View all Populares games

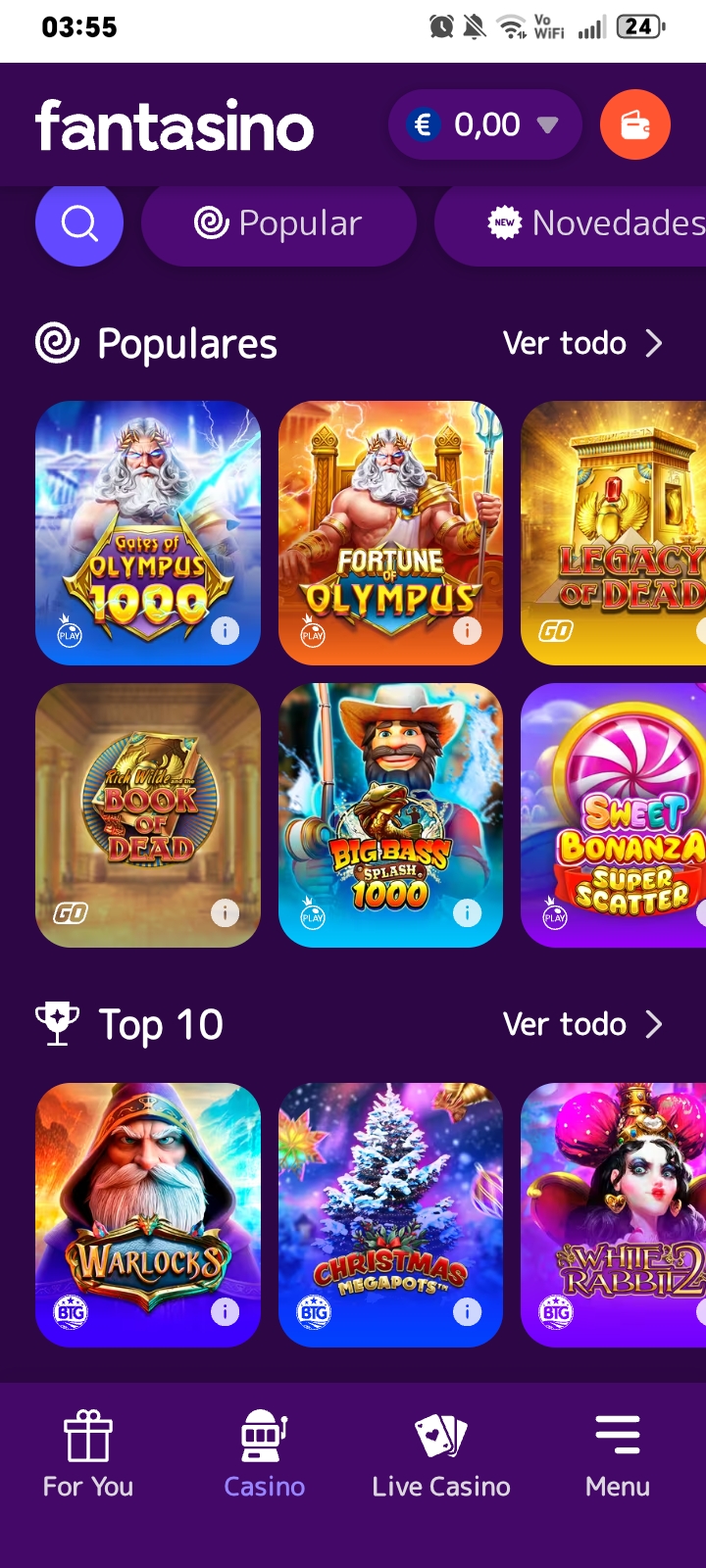(583, 343)
